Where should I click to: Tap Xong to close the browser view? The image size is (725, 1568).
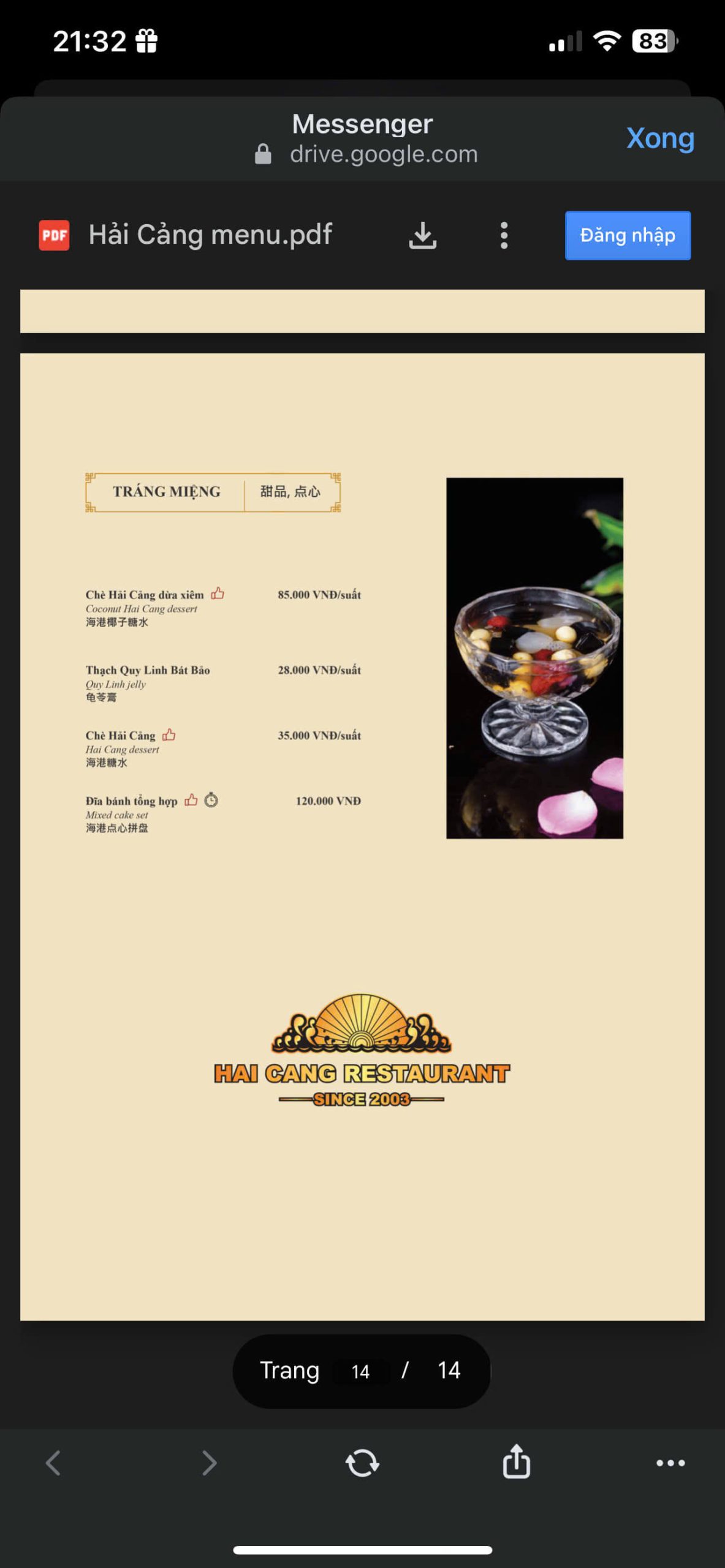tap(659, 138)
